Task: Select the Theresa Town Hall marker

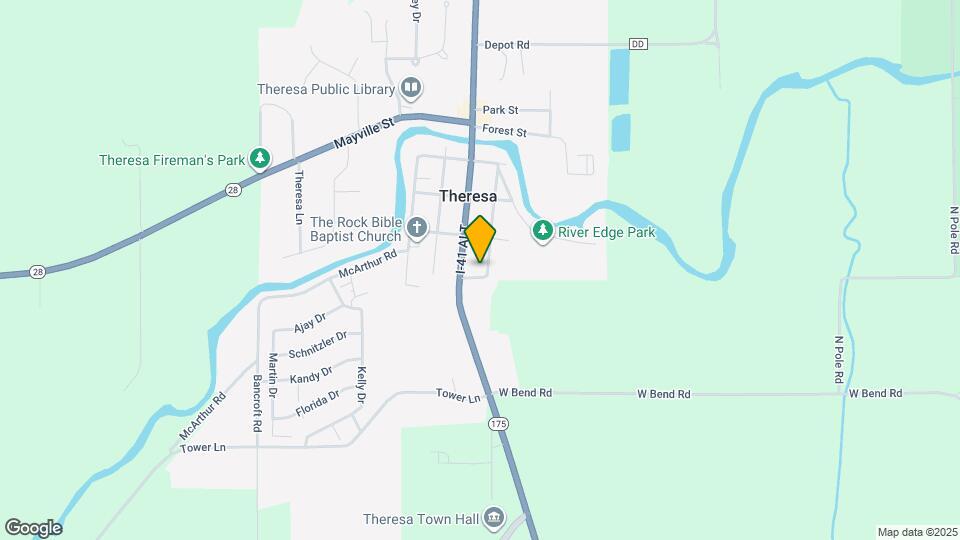Action: 493,518
